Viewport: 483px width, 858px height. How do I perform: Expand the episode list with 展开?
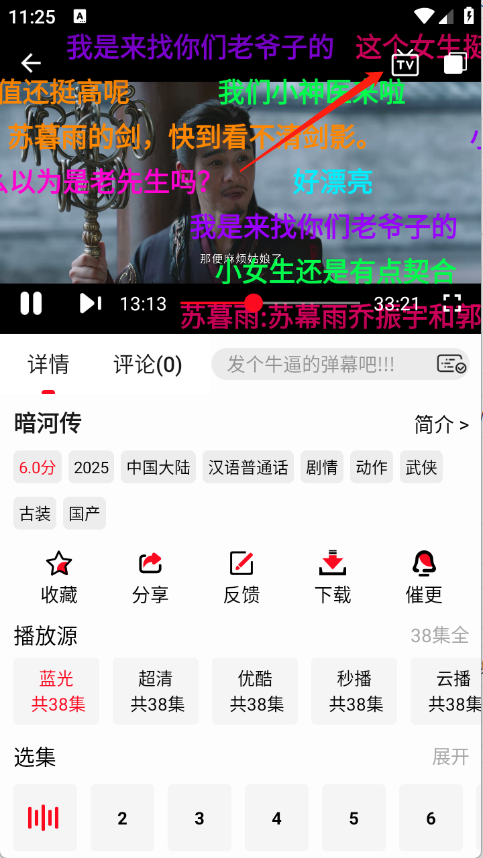[x=451, y=757]
